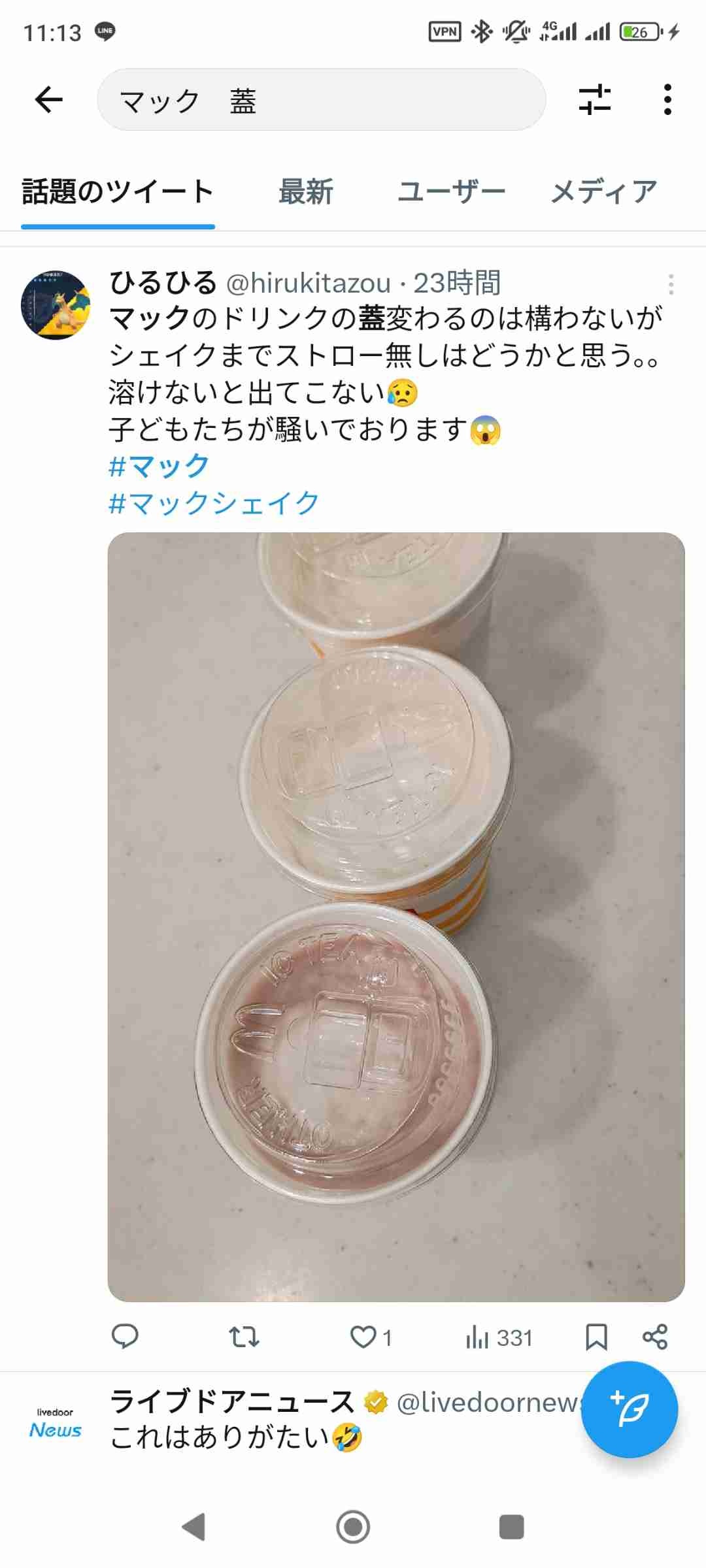Compose a new tweet
The height and width of the screenshot is (1568, 706).
click(629, 1410)
